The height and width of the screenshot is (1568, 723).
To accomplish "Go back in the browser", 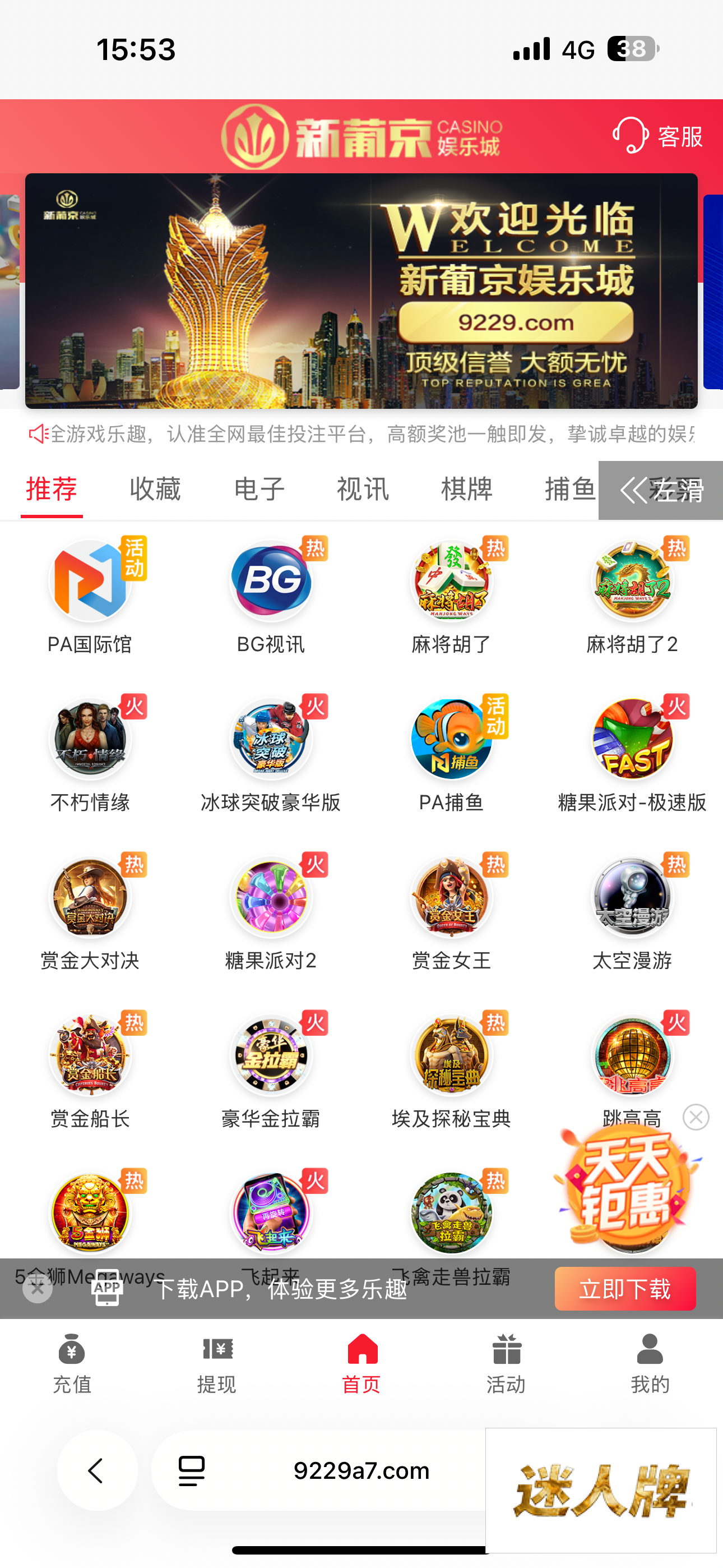I will 97,1470.
